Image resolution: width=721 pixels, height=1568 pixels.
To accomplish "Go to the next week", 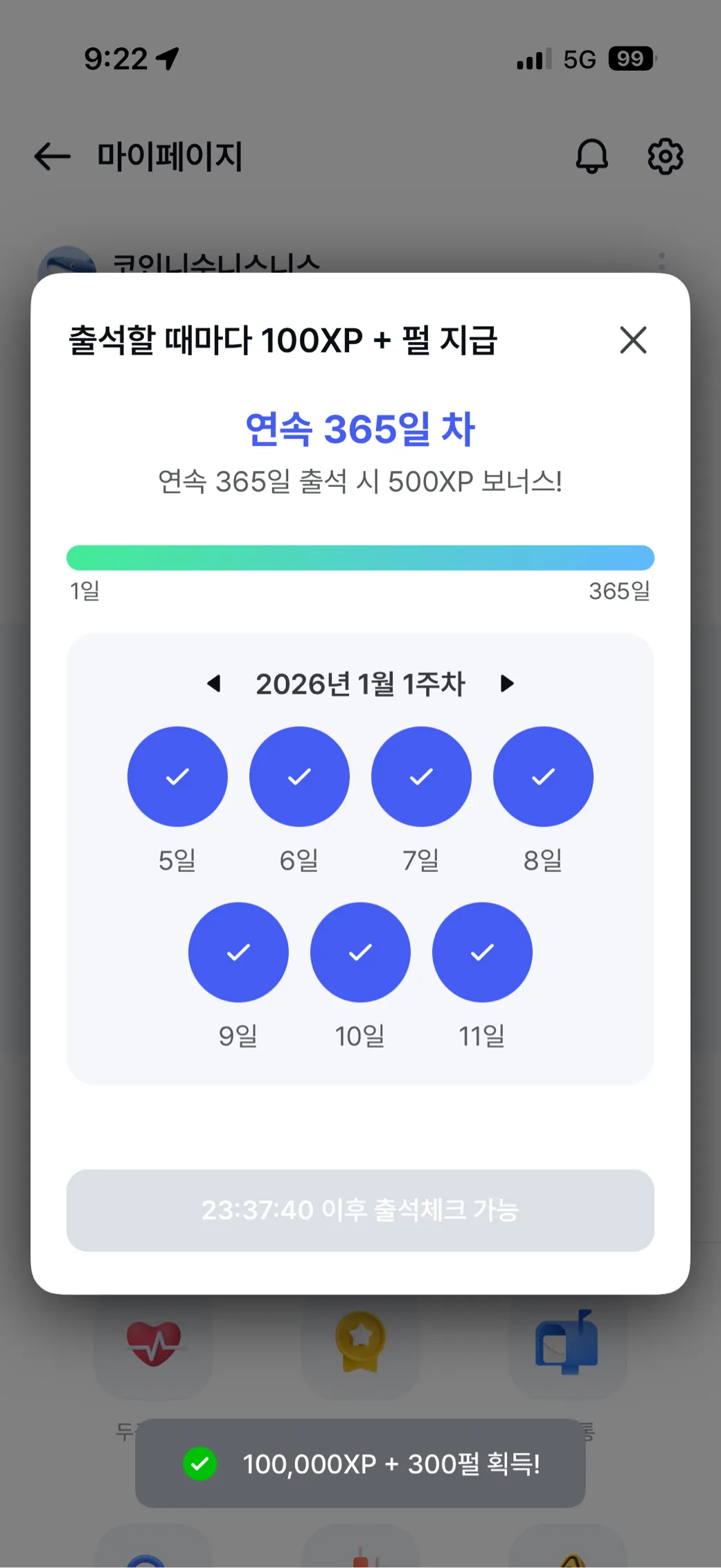I will click(x=507, y=684).
